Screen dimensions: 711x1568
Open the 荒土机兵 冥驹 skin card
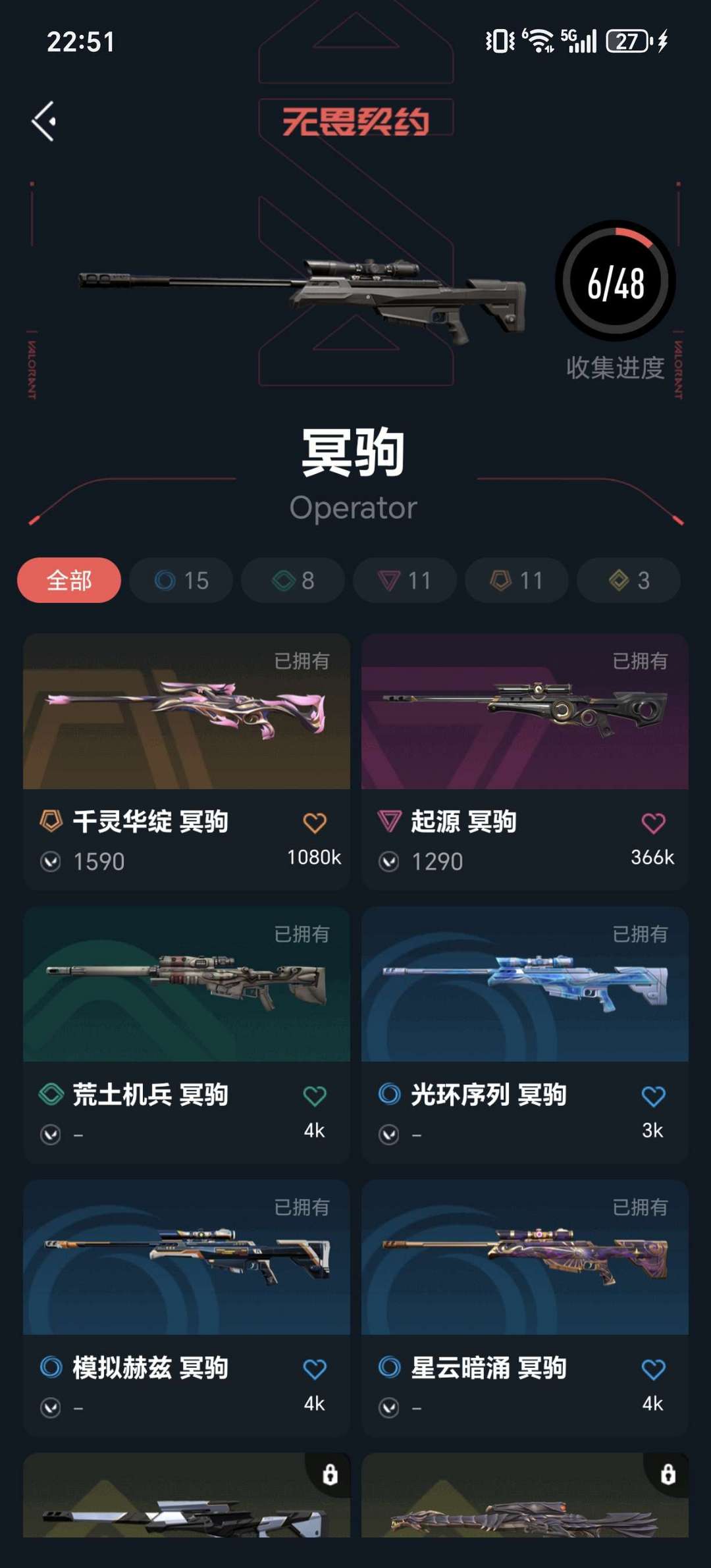coord(186,987)
